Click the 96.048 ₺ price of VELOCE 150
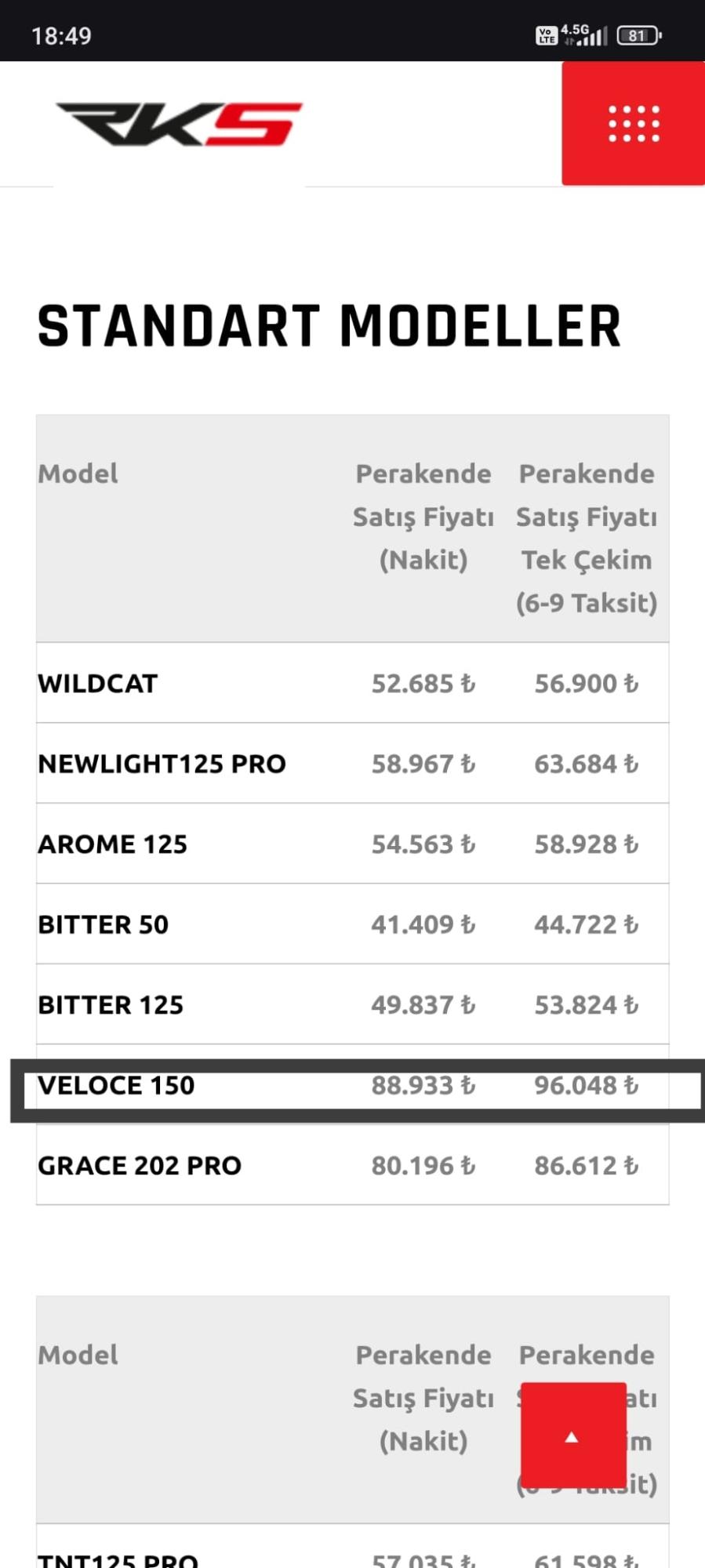 click(x=585, y=1085)
